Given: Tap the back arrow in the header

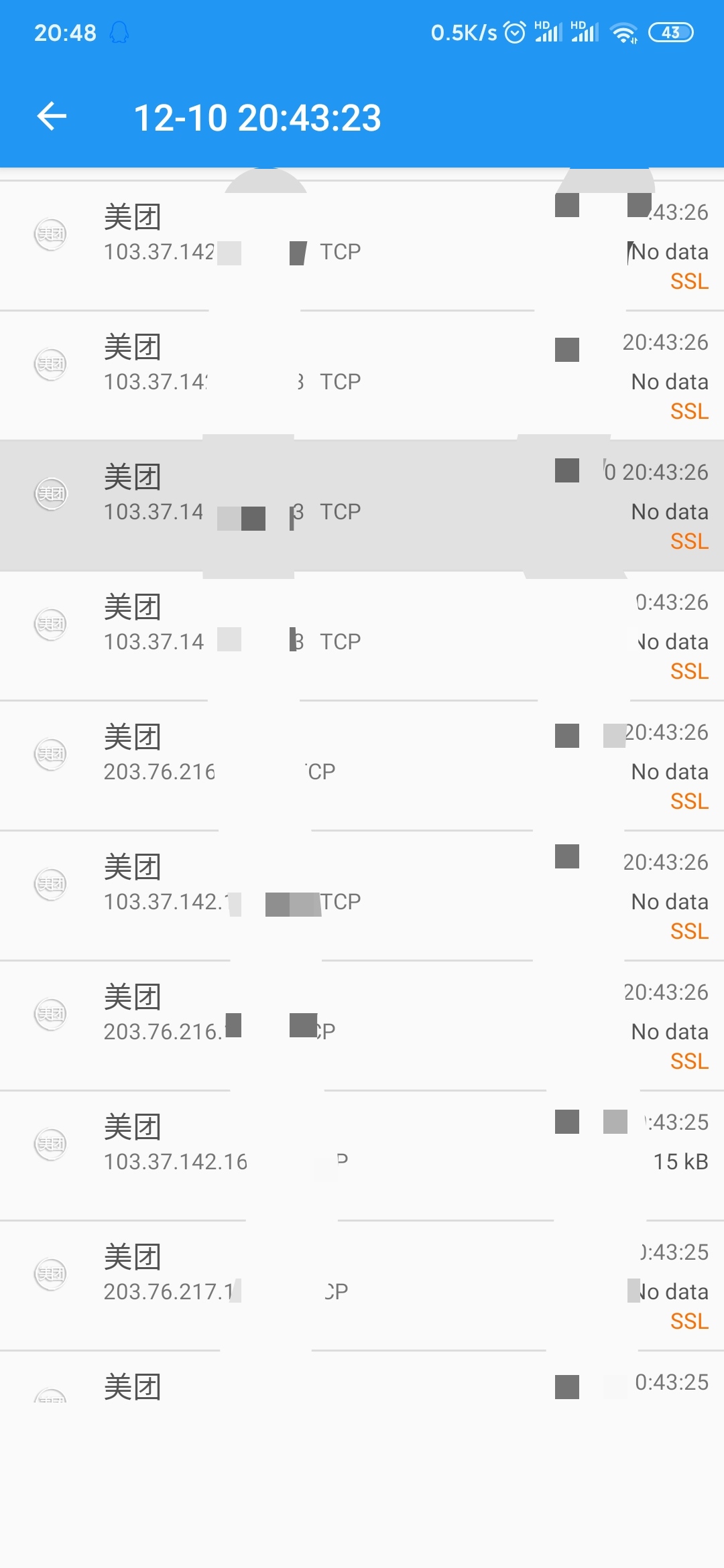Looking at the screenshot, I should coord(52,117).
